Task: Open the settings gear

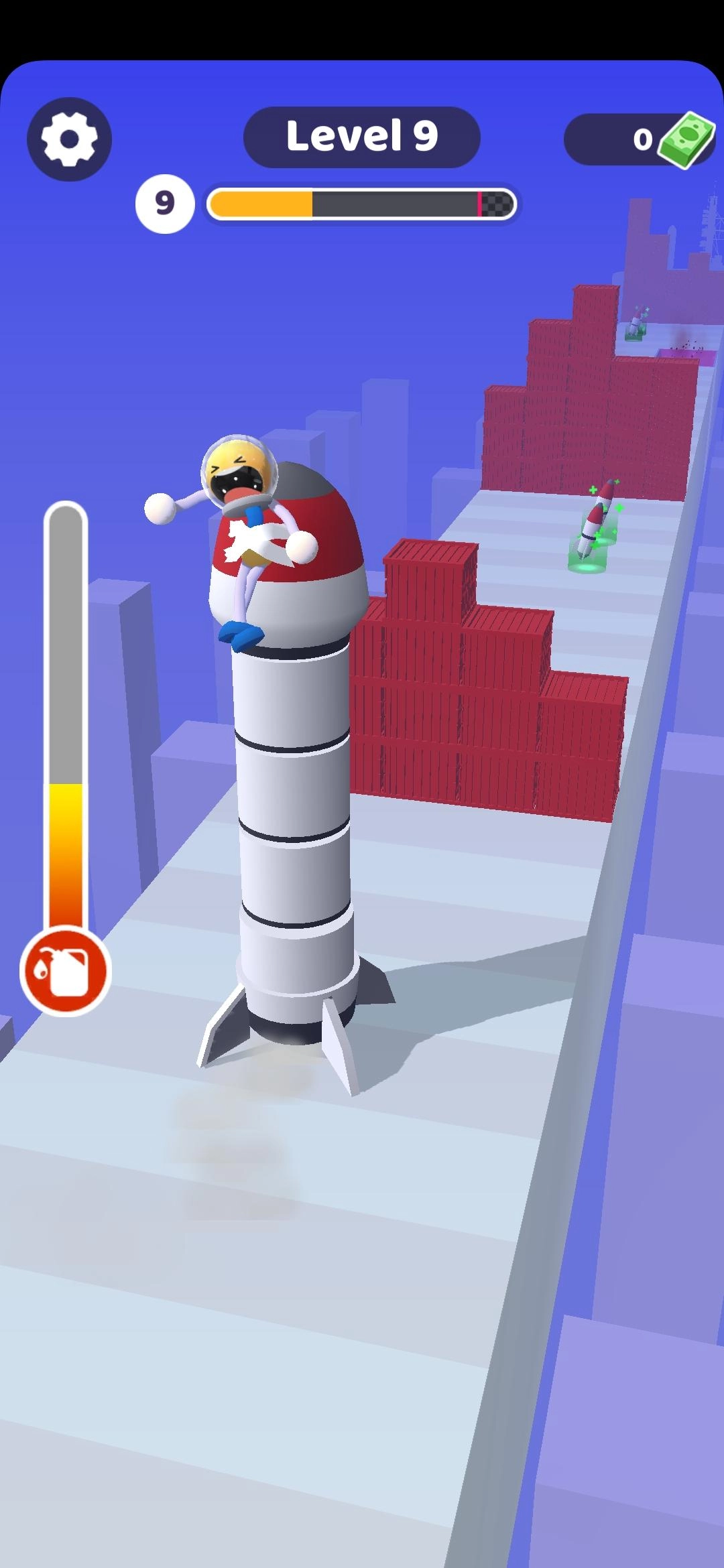Action: pos(69,139)
